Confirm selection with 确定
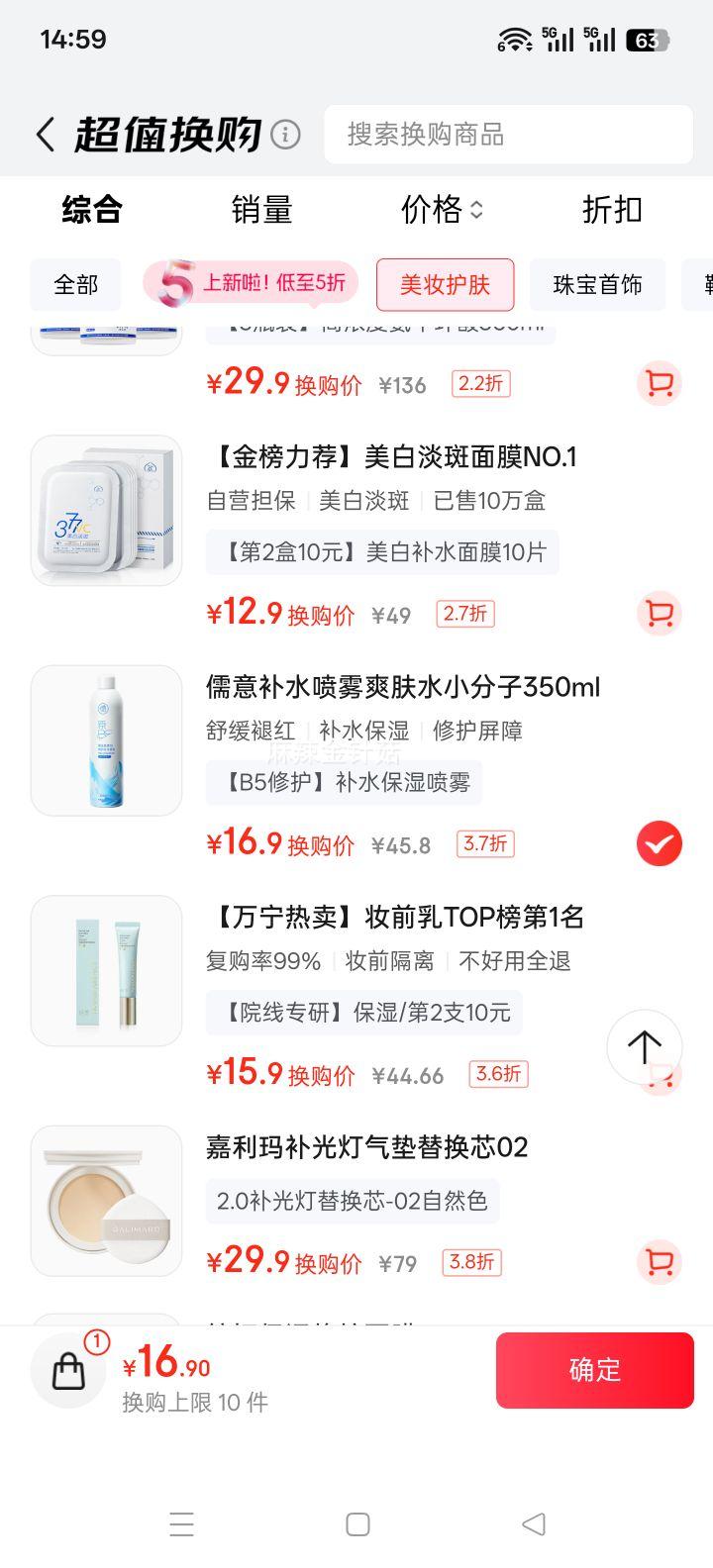713x1568 pixels. (594, 1370)
